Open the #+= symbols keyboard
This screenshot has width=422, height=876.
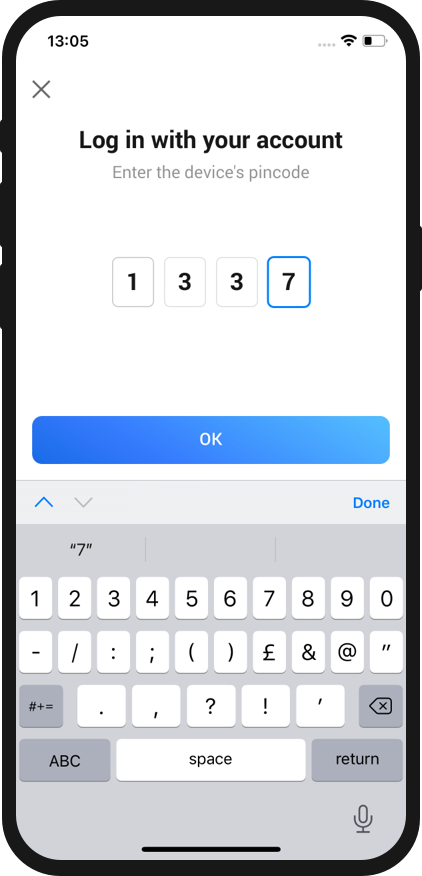click(41, 706)
